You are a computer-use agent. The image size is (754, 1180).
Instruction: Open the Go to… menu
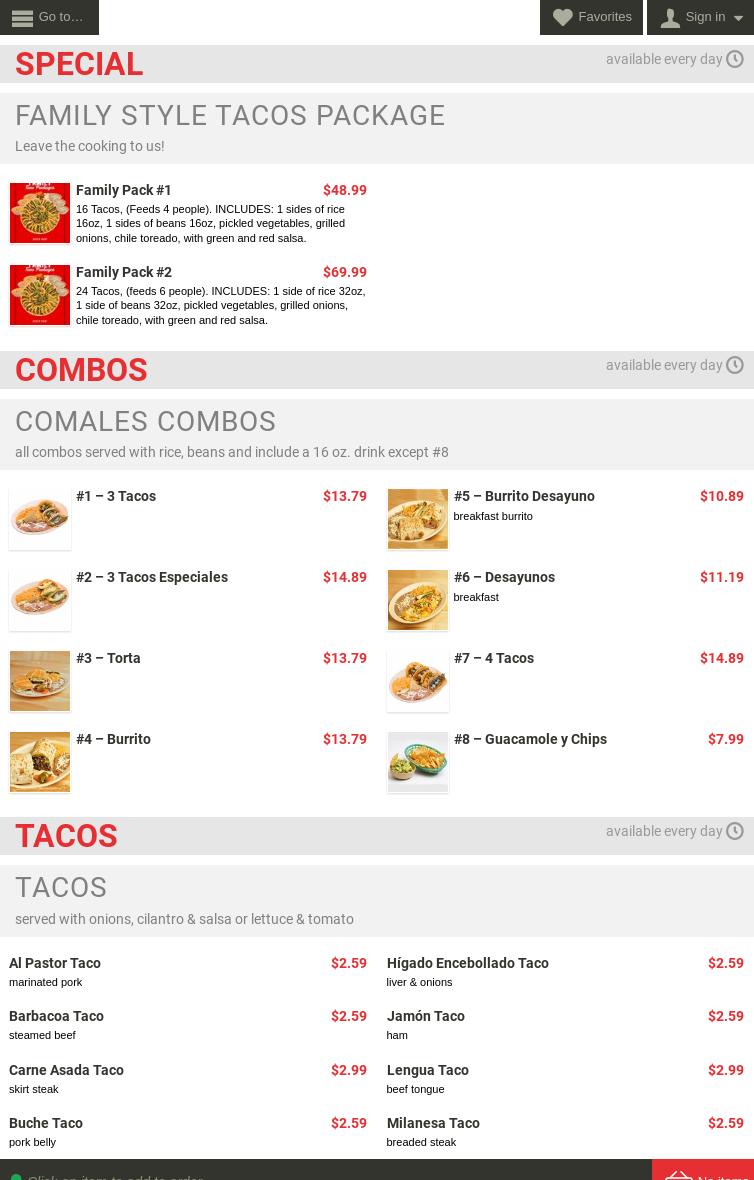tap(49, 17)
